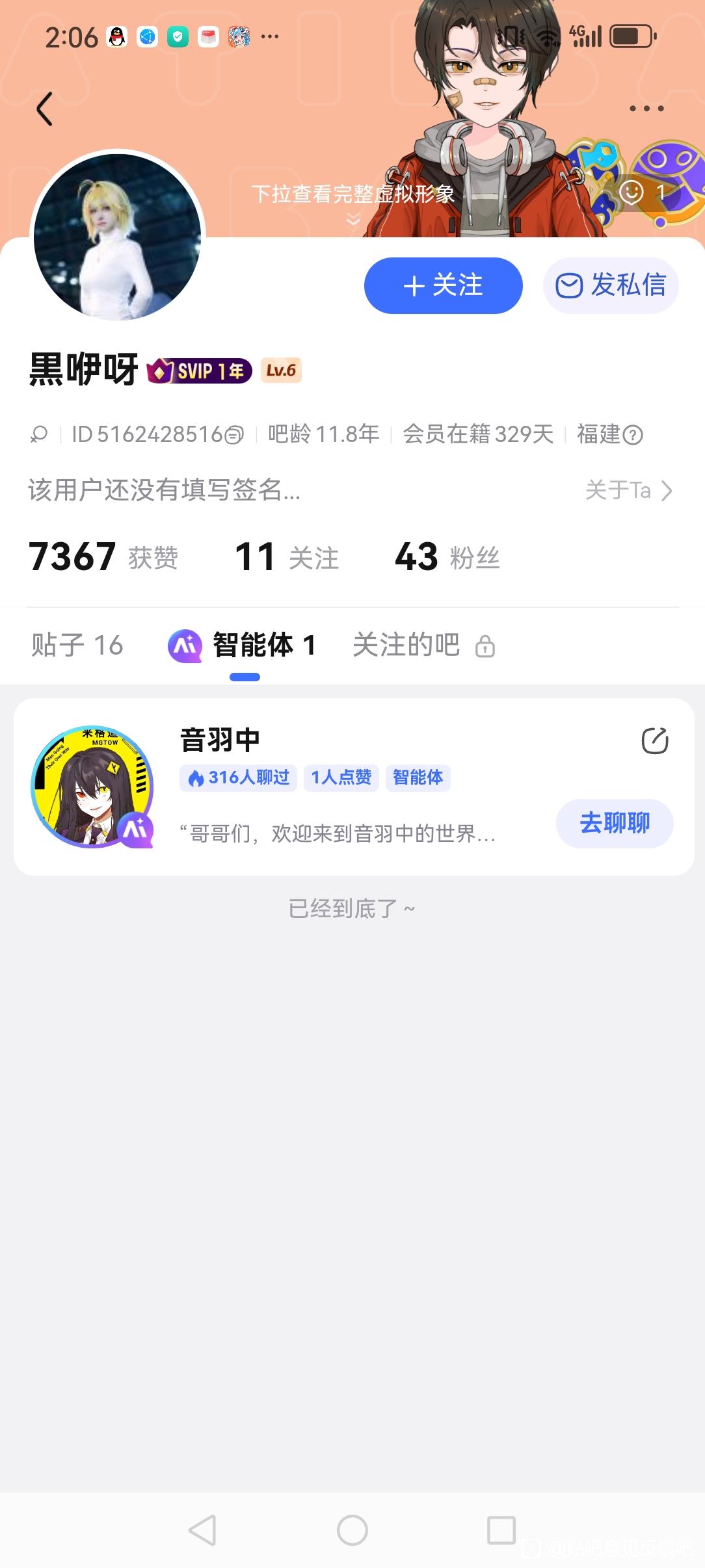The width and height of the screenshot is (705, 1568).
Task: Start chatting with 去聊聊 button
Action: tap(614, 823)
